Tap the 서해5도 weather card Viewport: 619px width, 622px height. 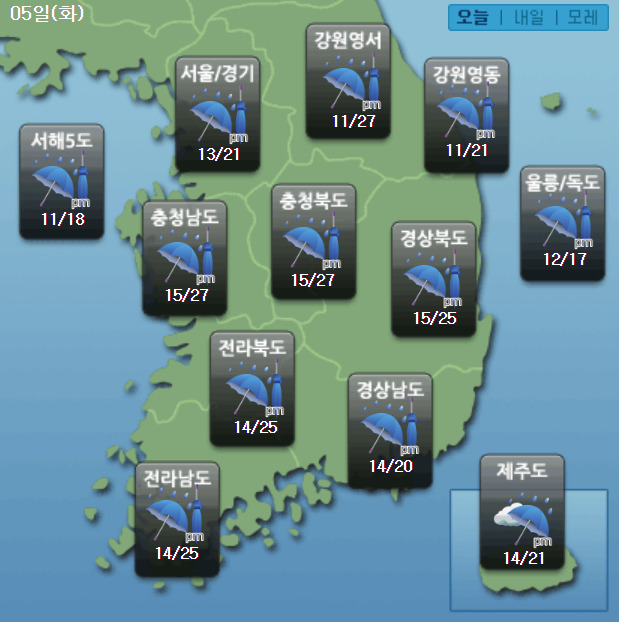coord(61,182)
